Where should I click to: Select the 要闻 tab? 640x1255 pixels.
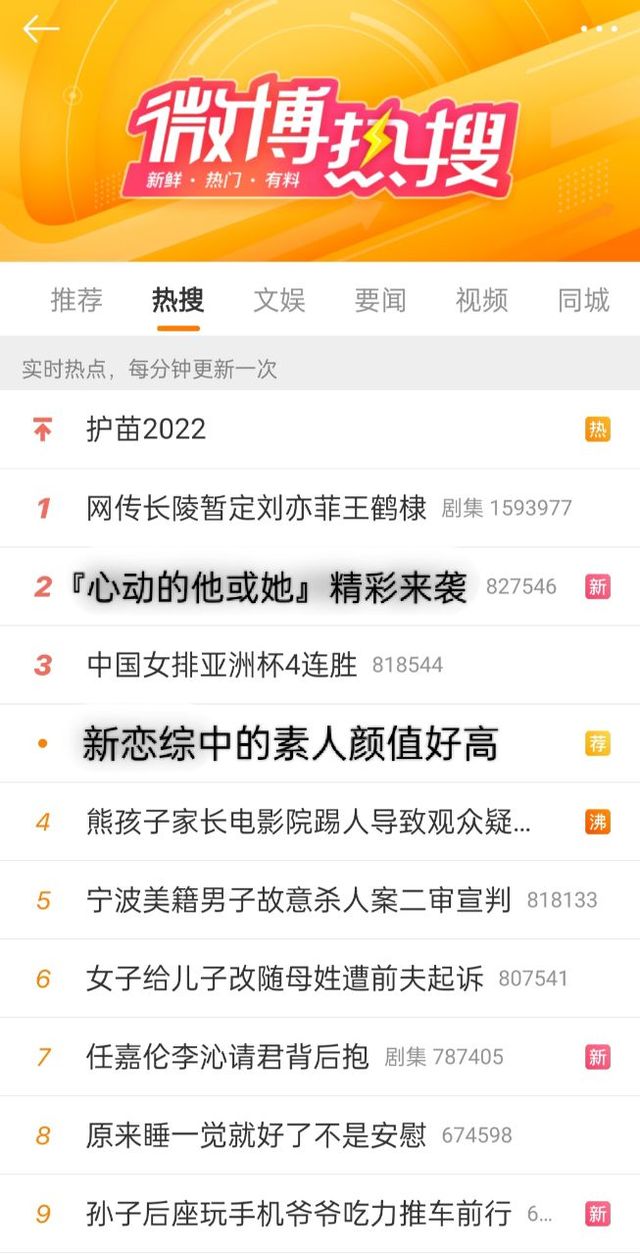[x=380, y=300]
